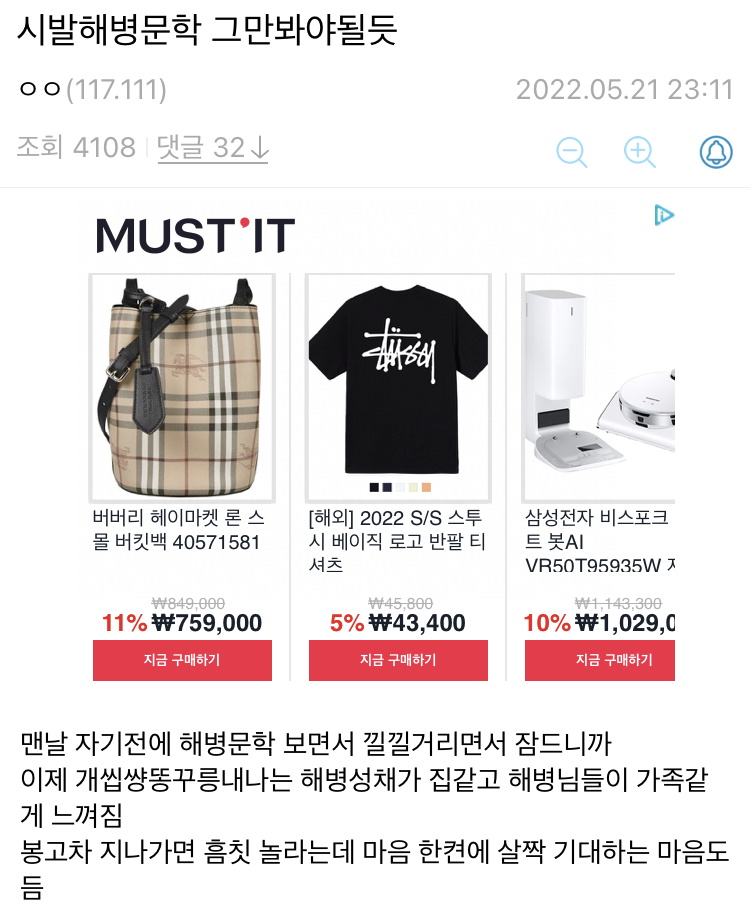Image resolution: width=750 pixels, height=922 pixels.
Task: Increase text size with zoom-in icon
Action: [639, 152]
